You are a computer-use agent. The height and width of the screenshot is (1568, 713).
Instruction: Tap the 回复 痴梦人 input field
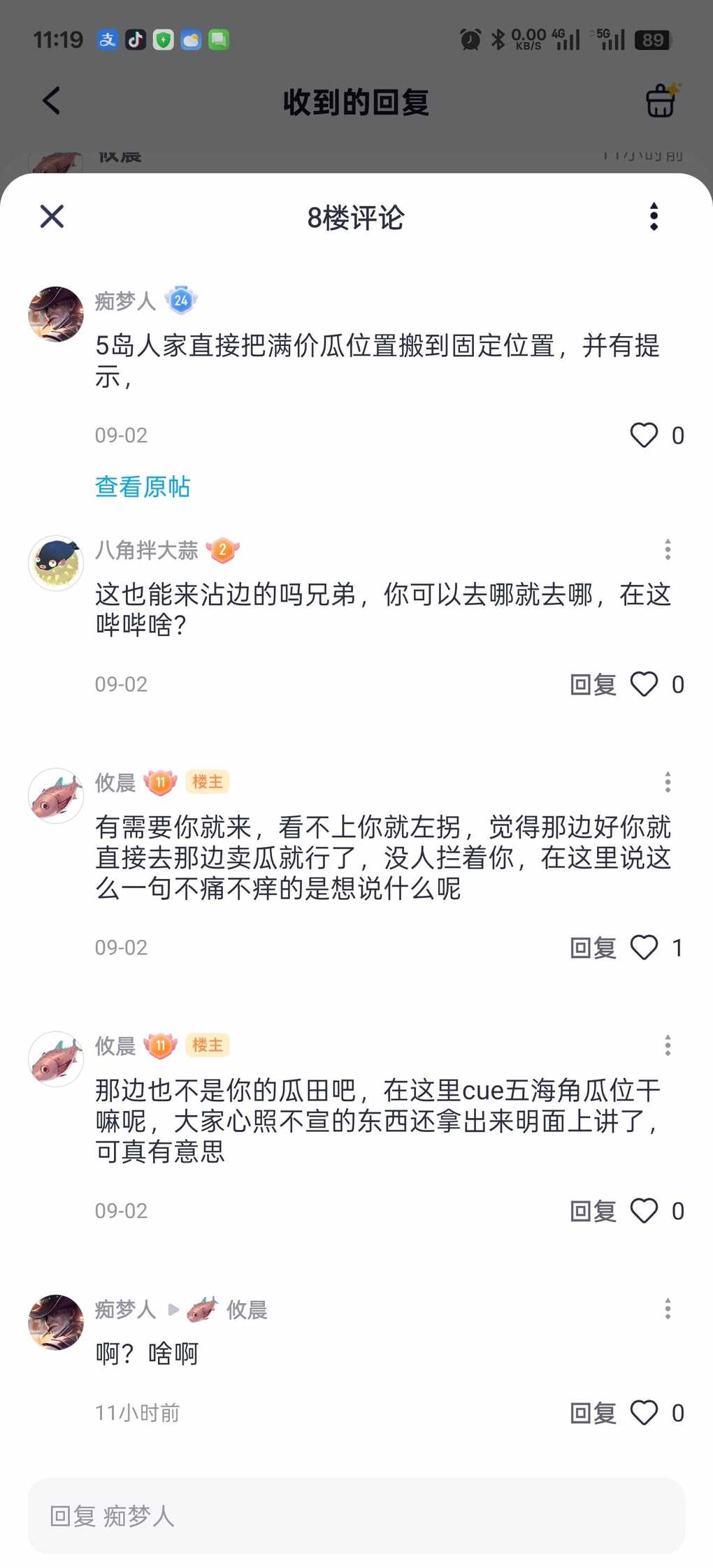356,1516
